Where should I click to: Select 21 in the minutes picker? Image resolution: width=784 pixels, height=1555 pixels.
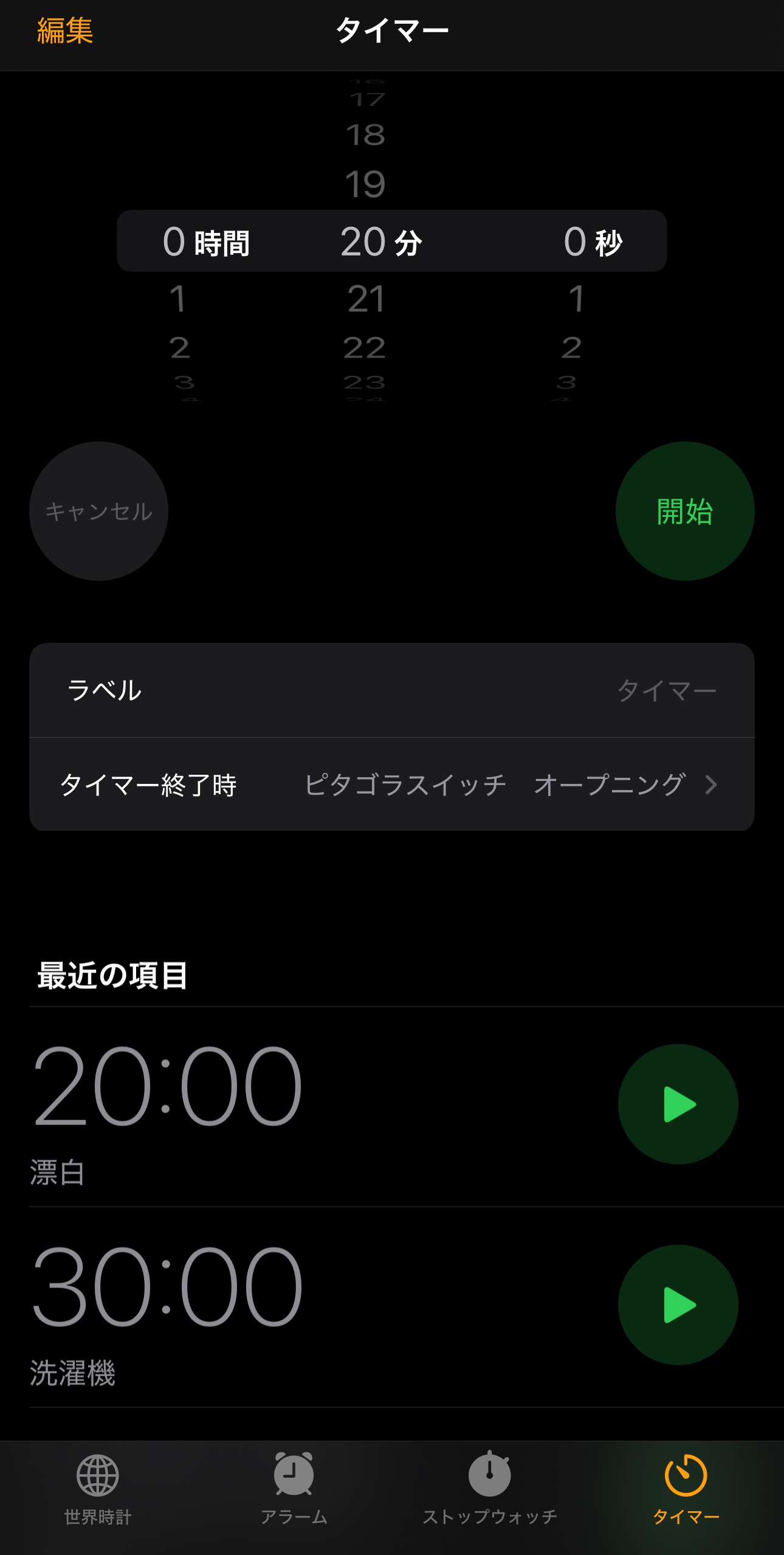click(366, 299)
